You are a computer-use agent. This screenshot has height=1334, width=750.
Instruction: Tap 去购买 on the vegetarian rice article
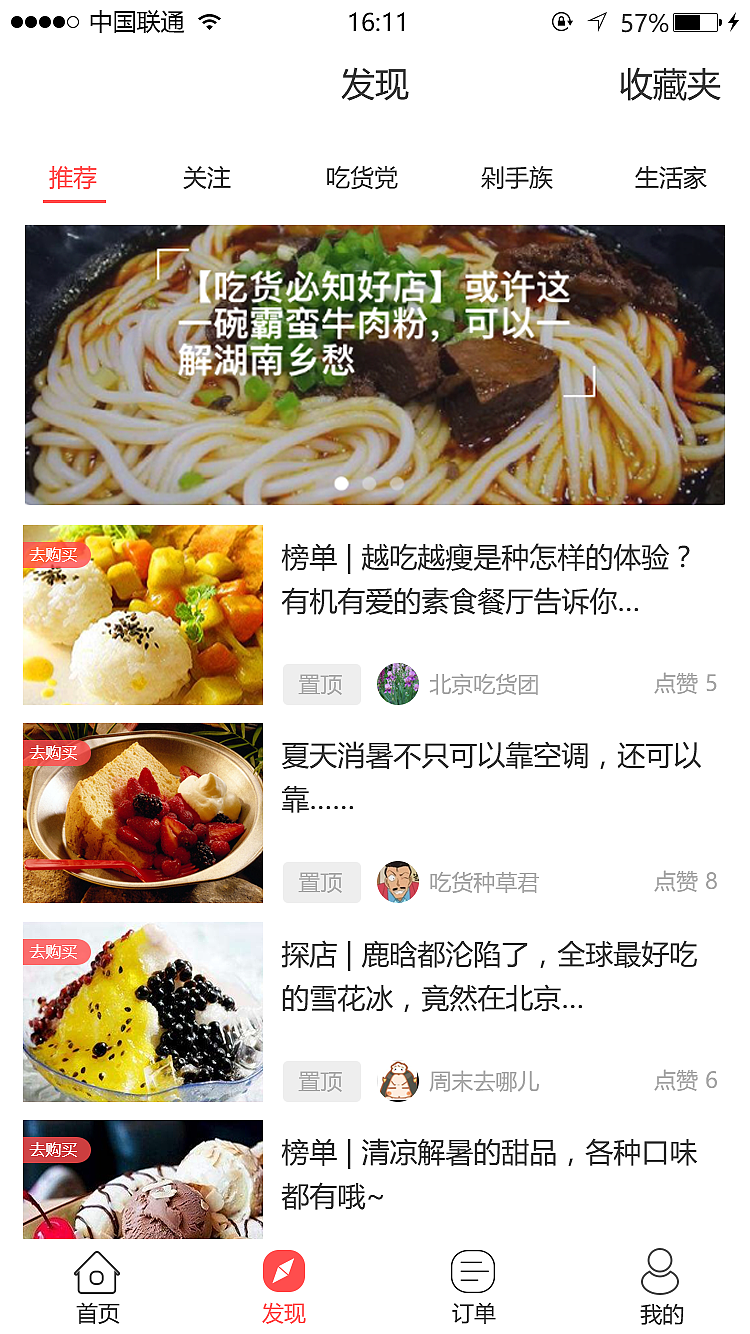tap(57, 554)
